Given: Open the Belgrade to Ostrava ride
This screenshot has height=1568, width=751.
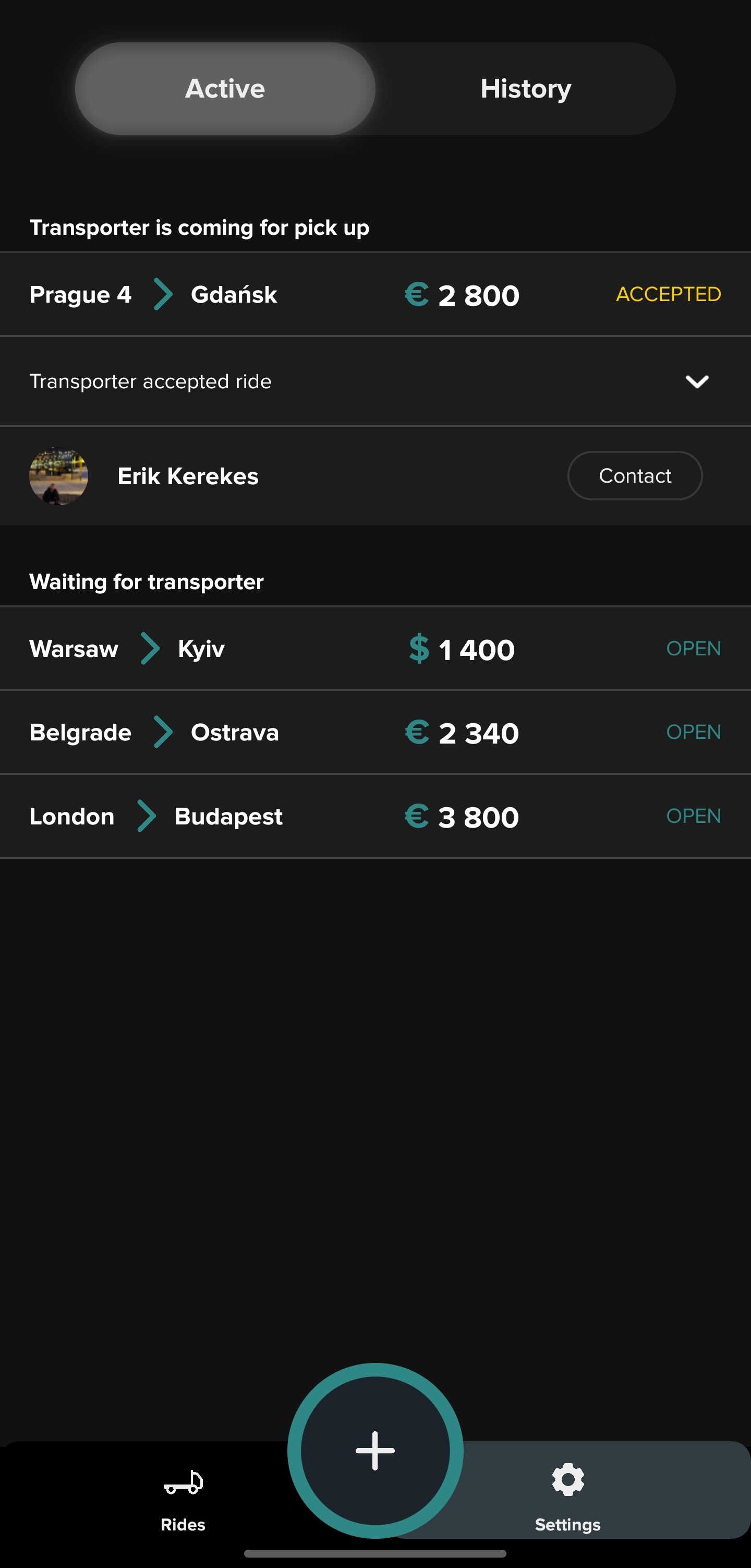Looking at the screenshot, I should pos(375,732).
